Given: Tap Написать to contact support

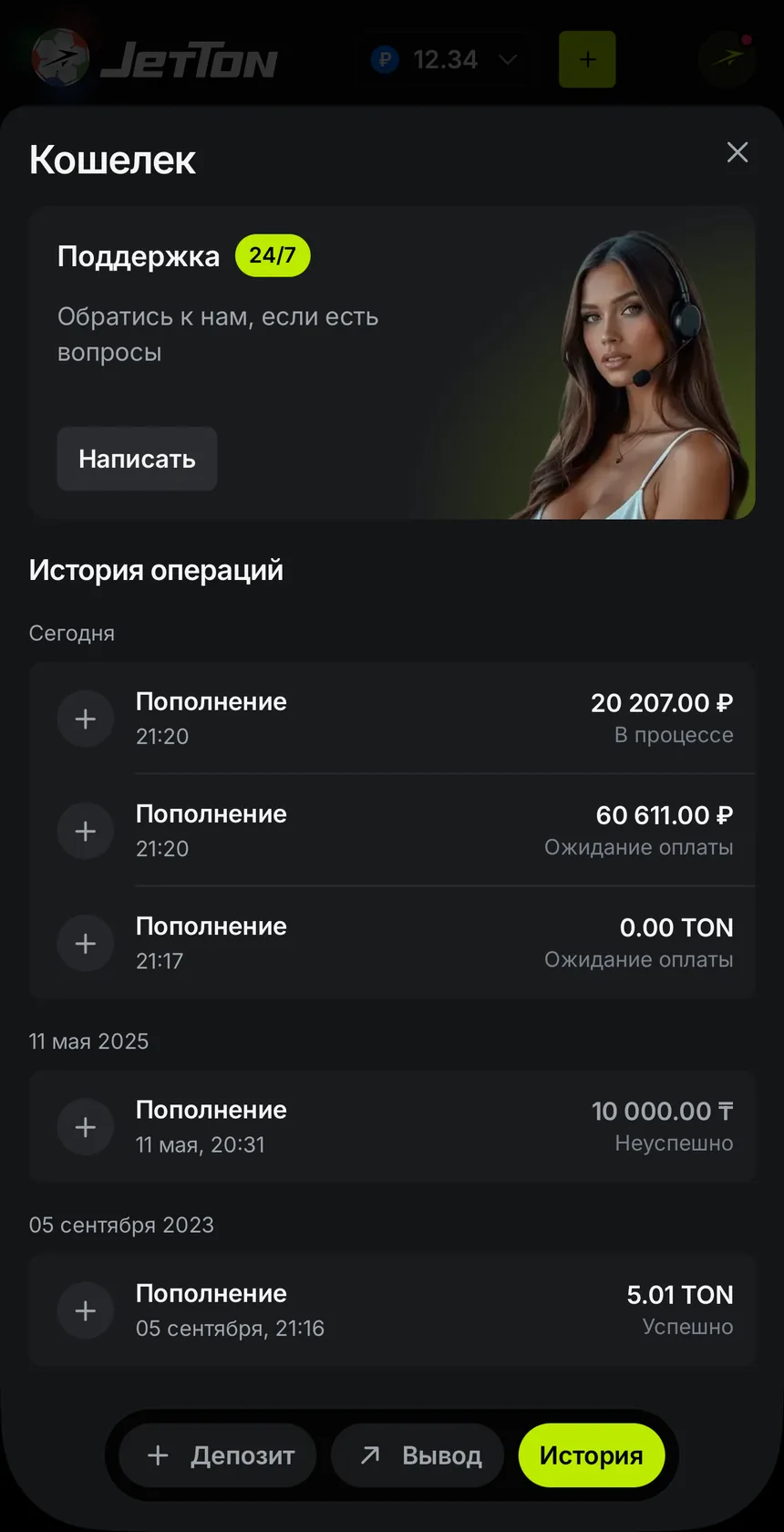Looking at the screenshot, I should (x=137, y=459).
